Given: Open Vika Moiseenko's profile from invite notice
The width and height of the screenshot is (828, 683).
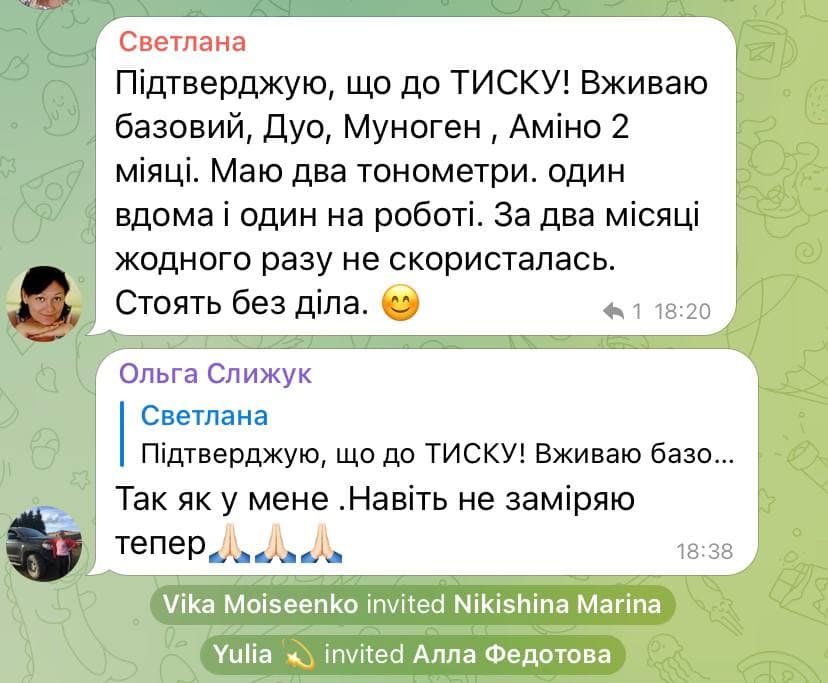Looking at the screenshot, I should tap(260, 605).
